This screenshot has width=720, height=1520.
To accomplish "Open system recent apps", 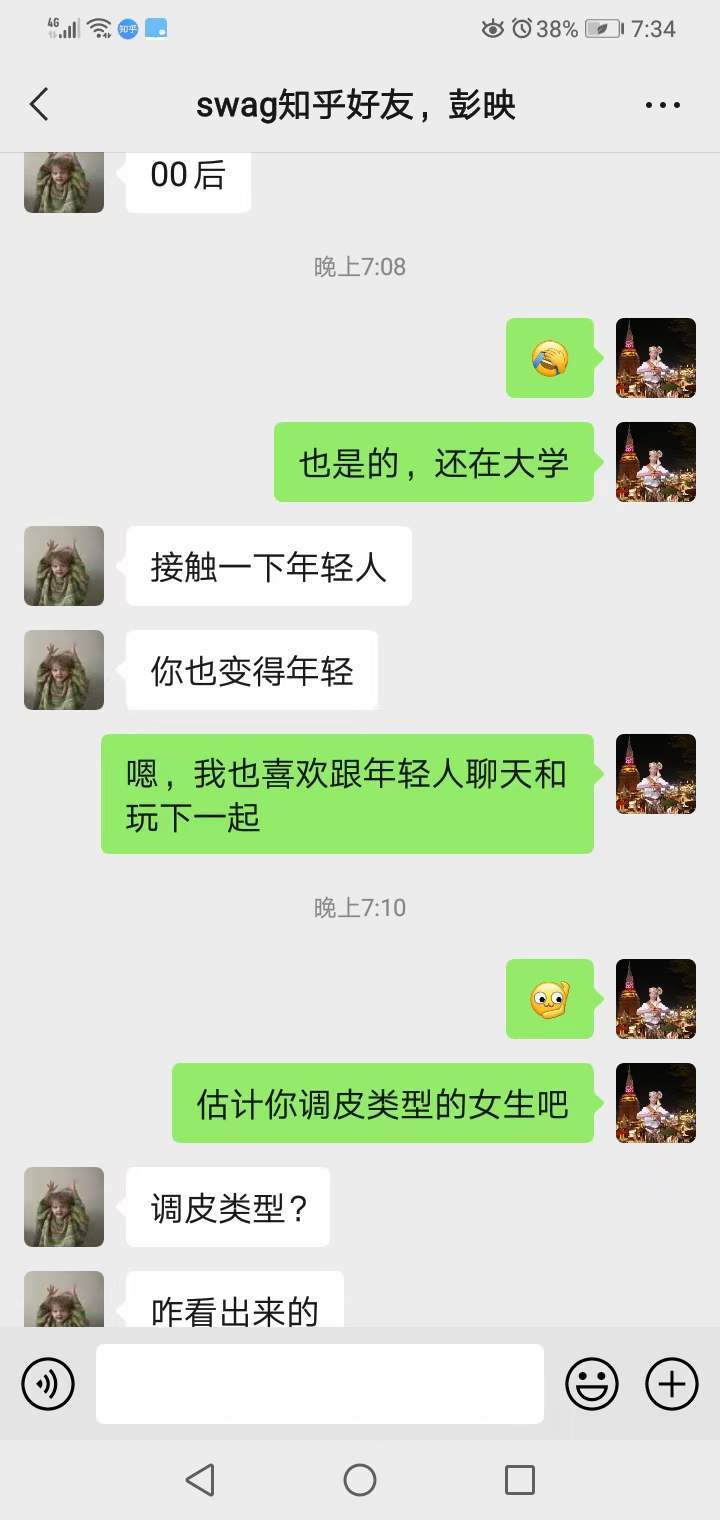I will (x=520, y=1480).
